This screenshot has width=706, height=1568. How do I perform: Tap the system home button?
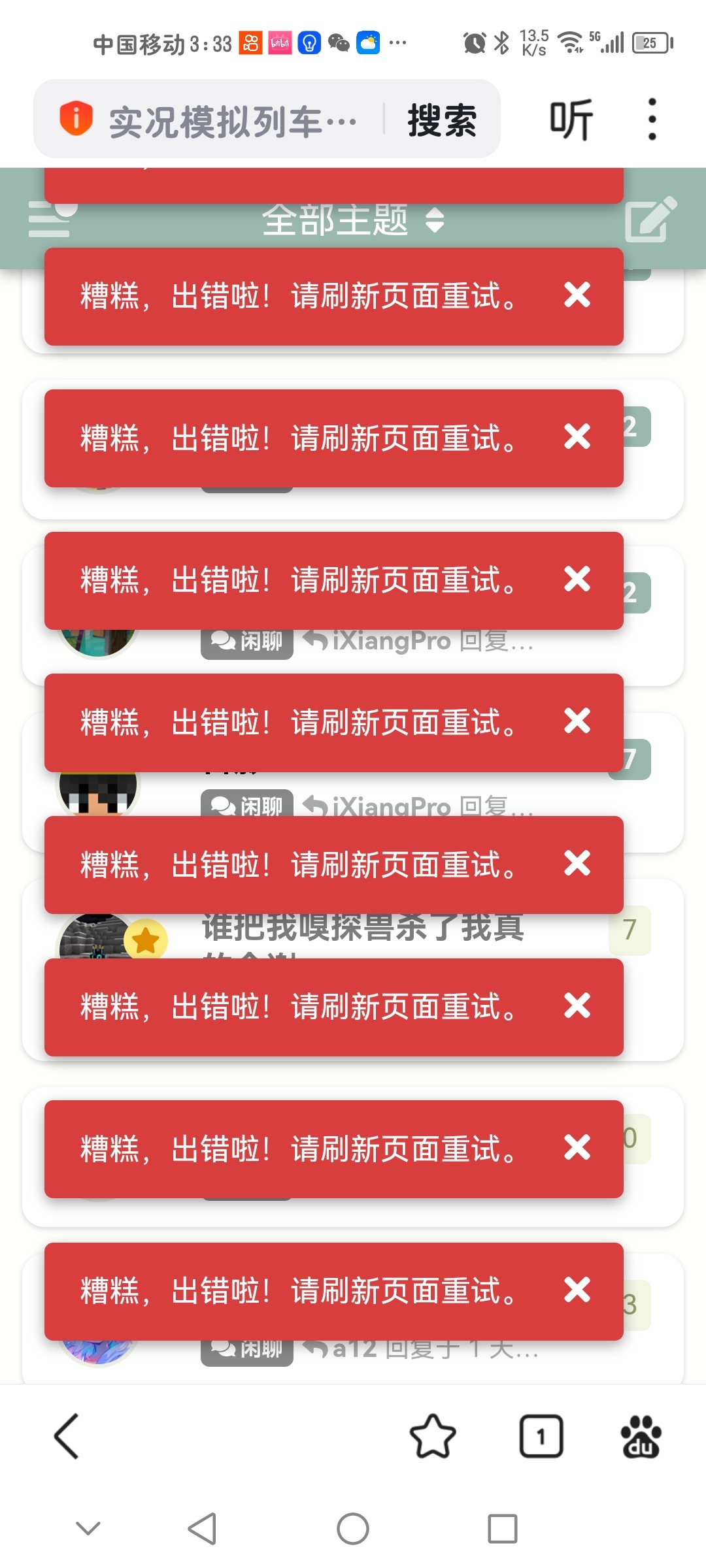[353, 1529]
